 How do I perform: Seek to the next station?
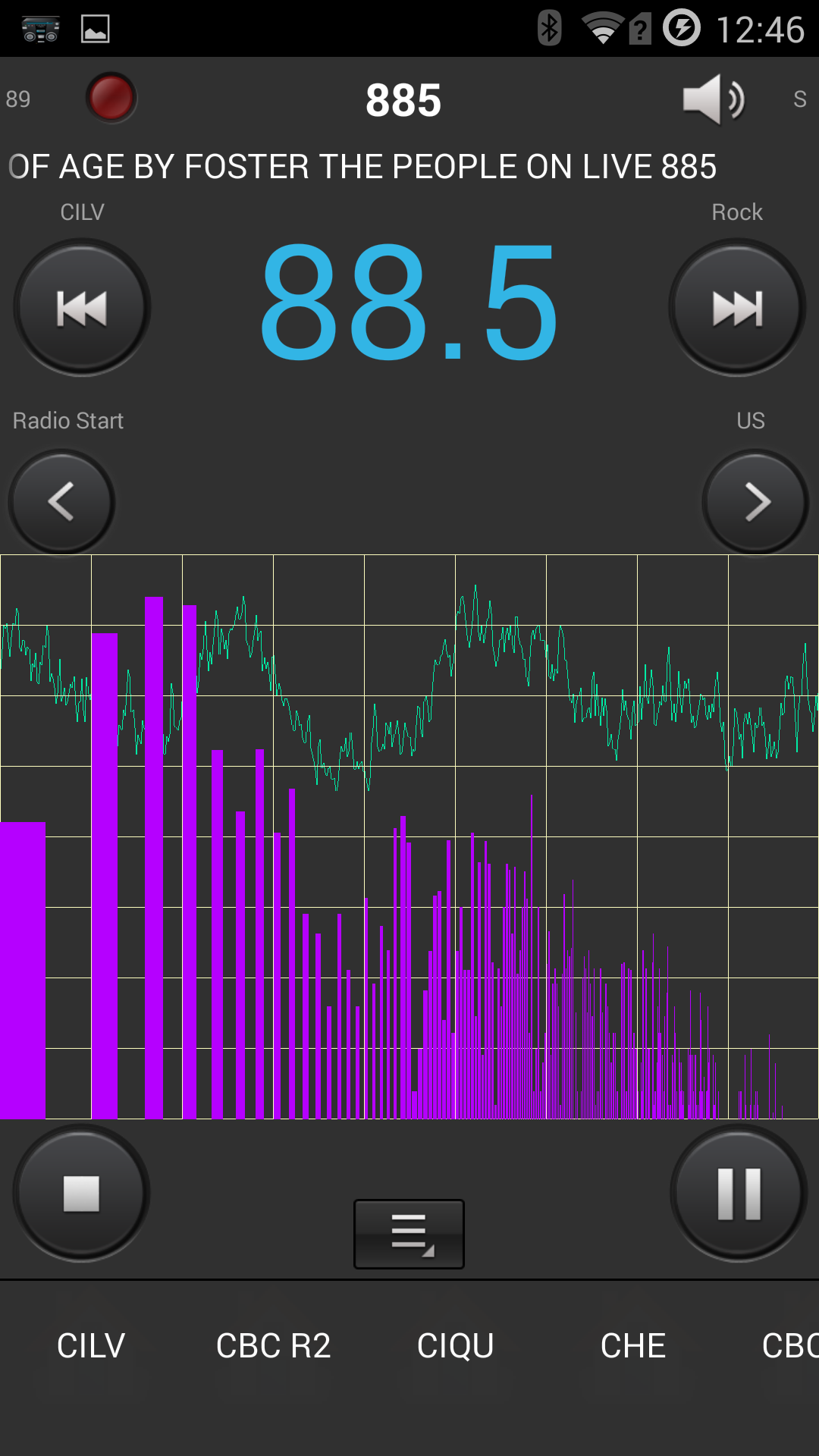pyautogui.click(x=737, y=307)
